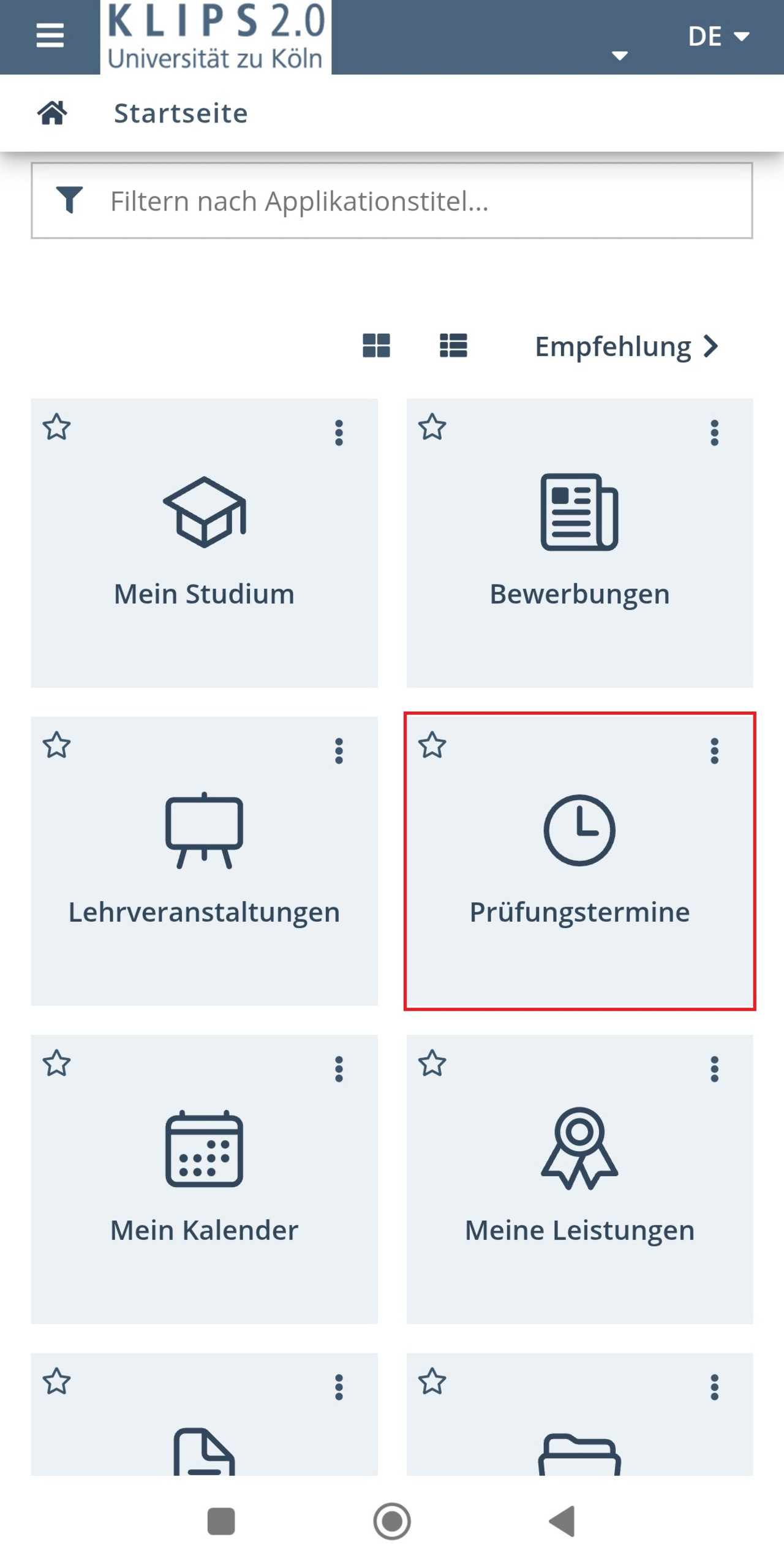Star the Prüfungstermine tile as favorite
The width and height of the screenshot is (784, 1567).
point(432,744)
